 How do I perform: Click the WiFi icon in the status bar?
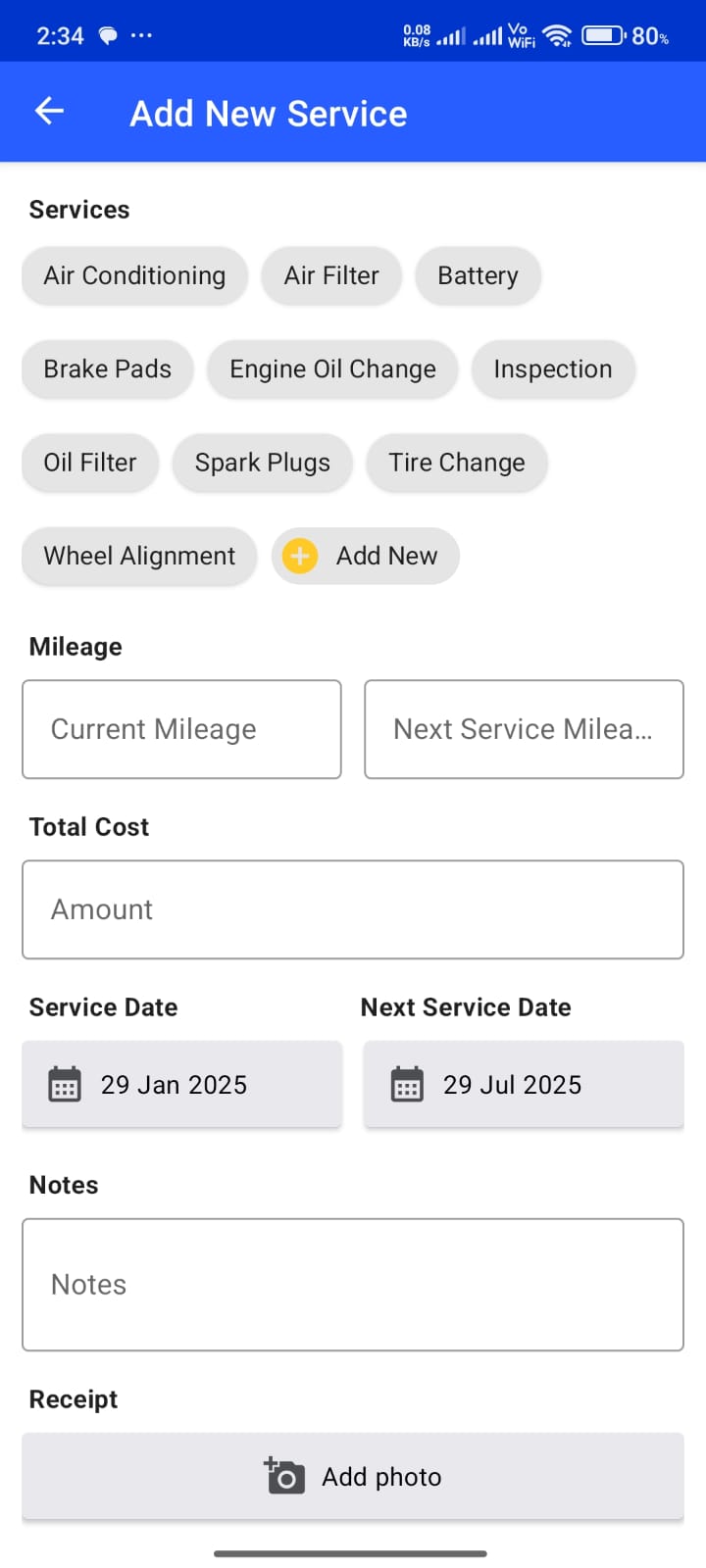pyautogui.click(x=557, y=34)
